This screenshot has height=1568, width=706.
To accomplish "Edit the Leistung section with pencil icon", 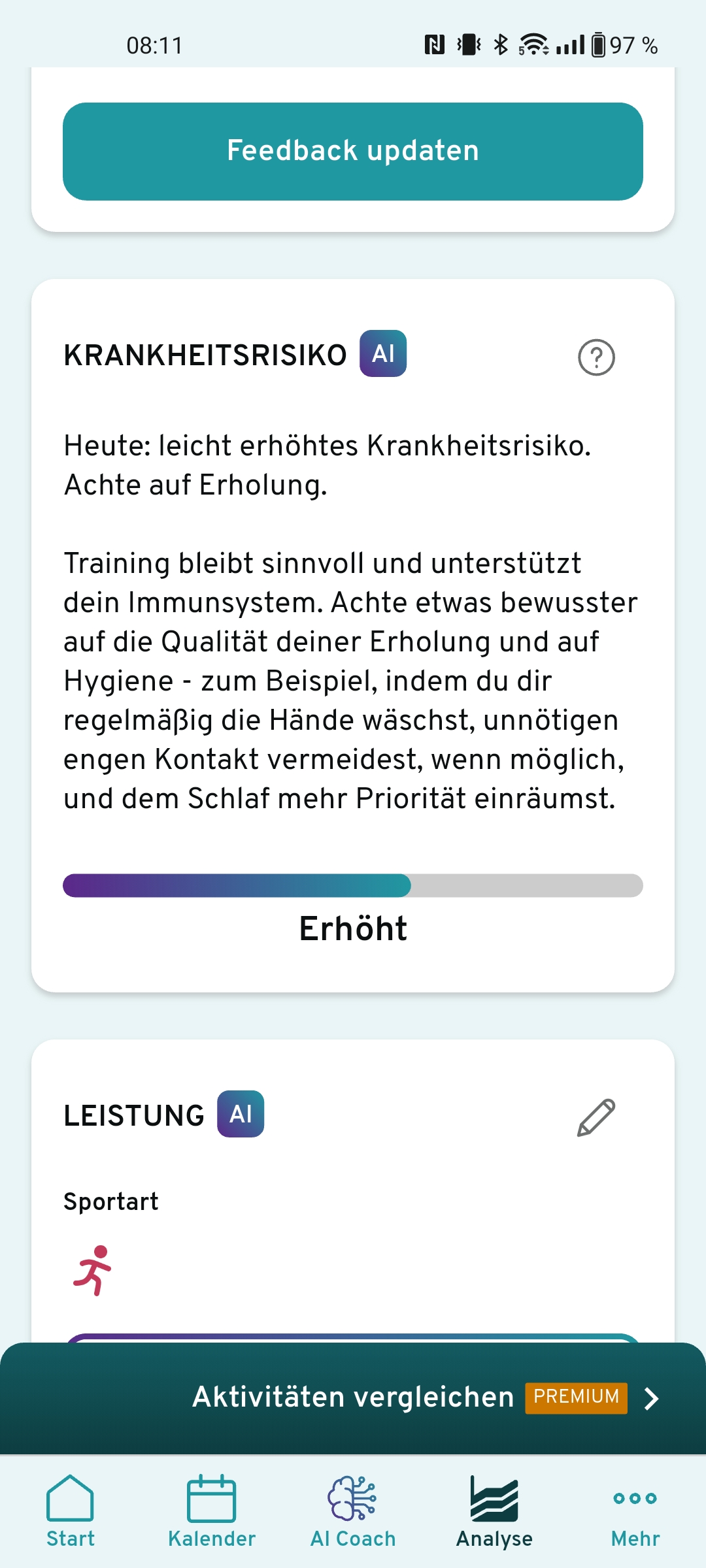I will coord(596,1117).
